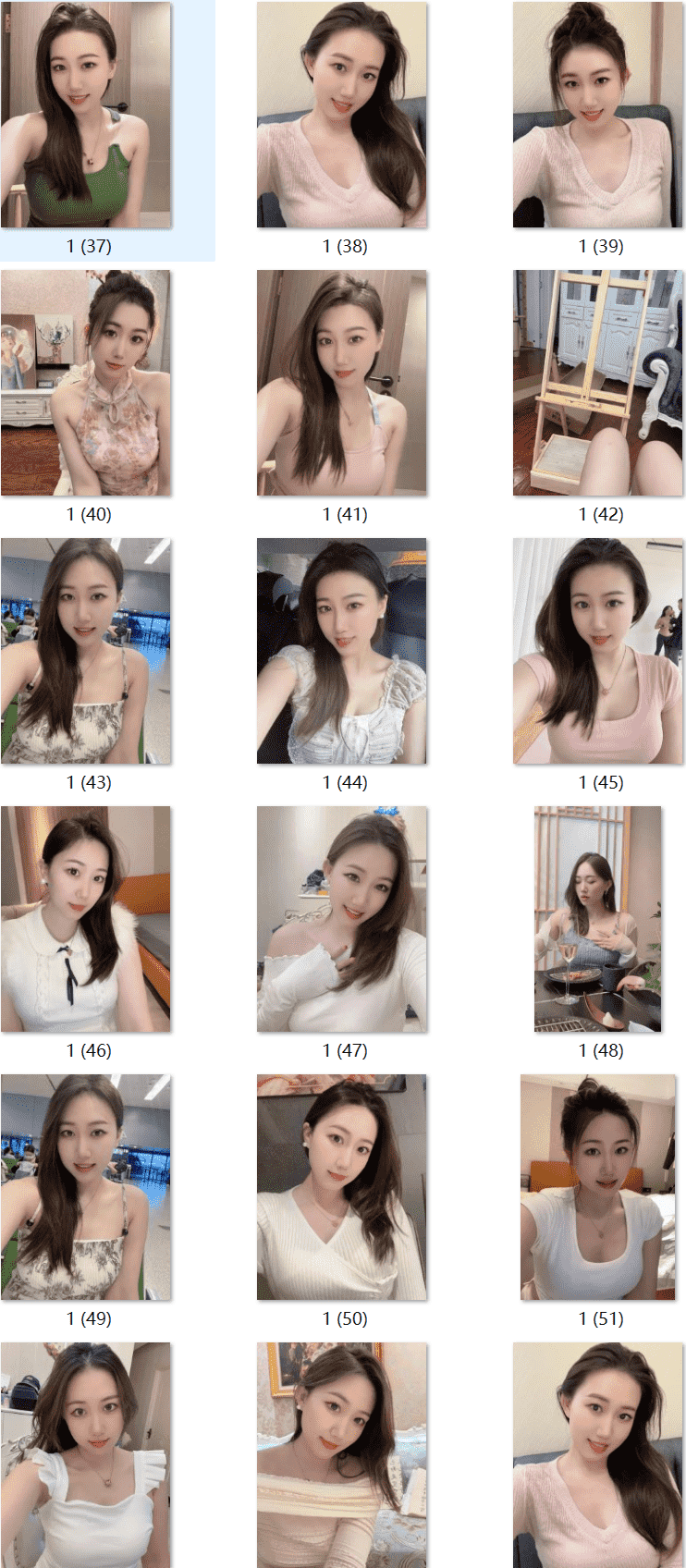The width and height of the screenshot is (686, 1568).
Task: Pick the file named 1 (46)
Action: coord(86,919)
